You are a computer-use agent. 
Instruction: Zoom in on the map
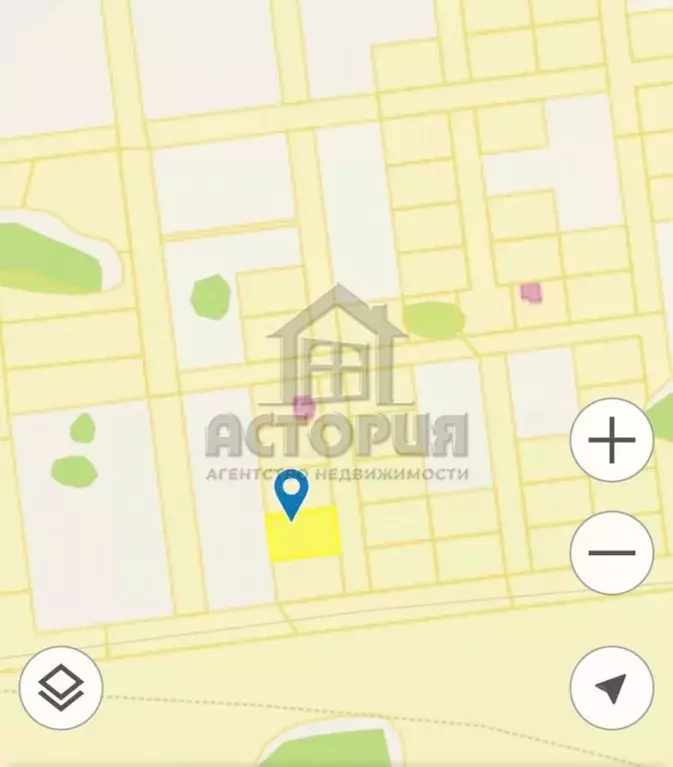[x=611, y=440]
